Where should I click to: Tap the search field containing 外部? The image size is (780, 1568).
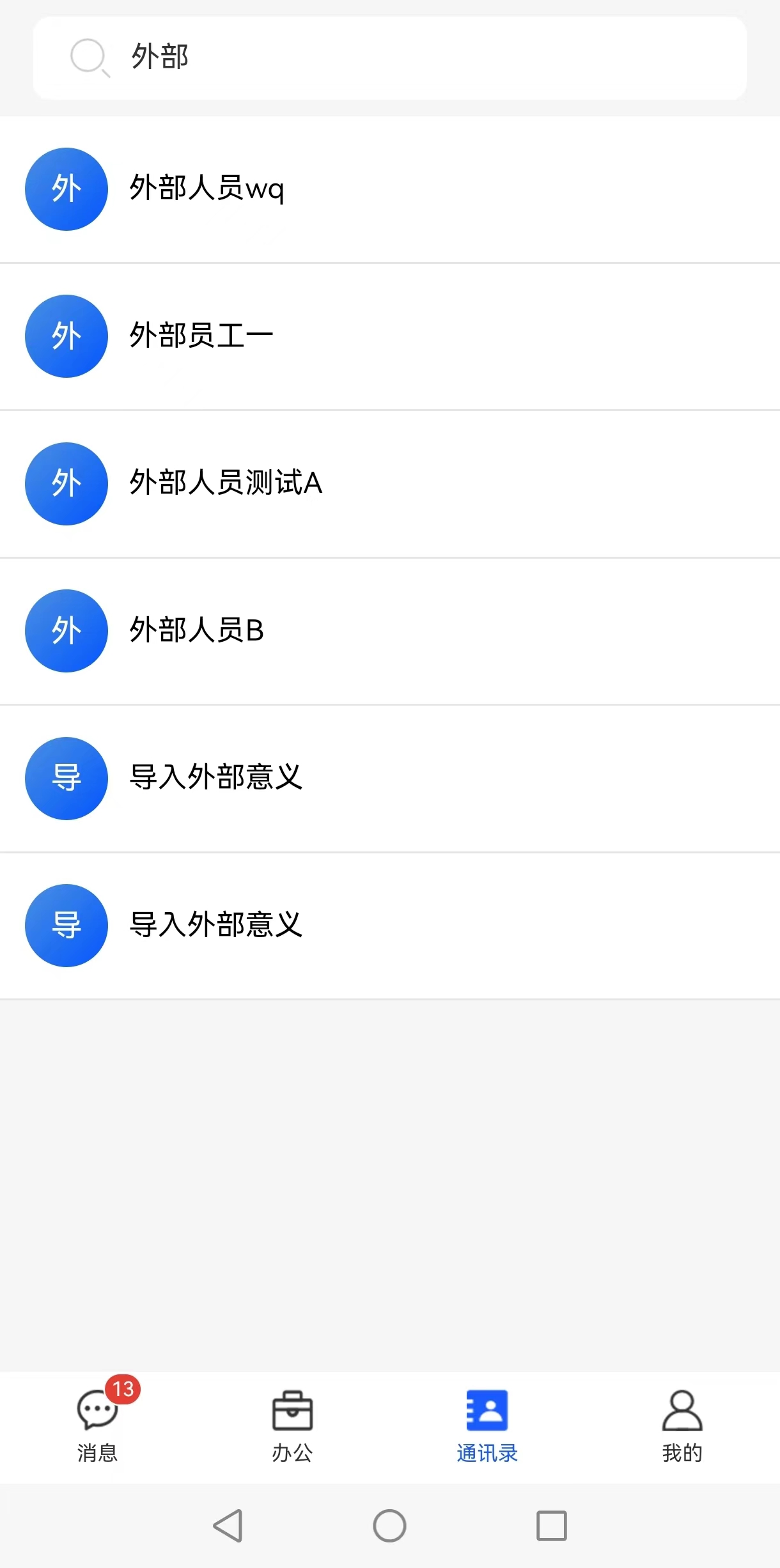coord(390,58)
